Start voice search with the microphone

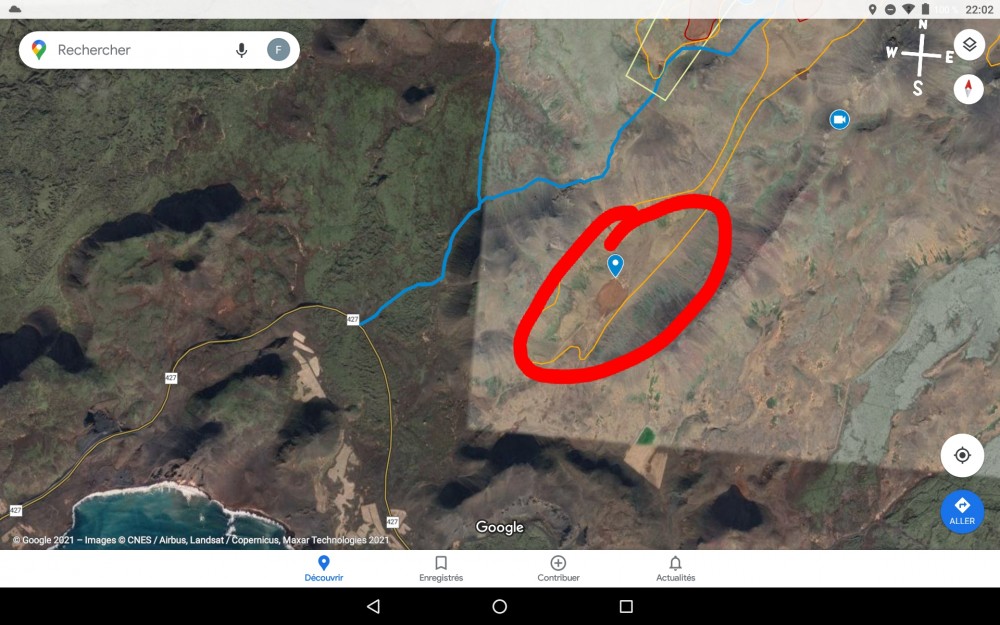click(x=241, y=50)
